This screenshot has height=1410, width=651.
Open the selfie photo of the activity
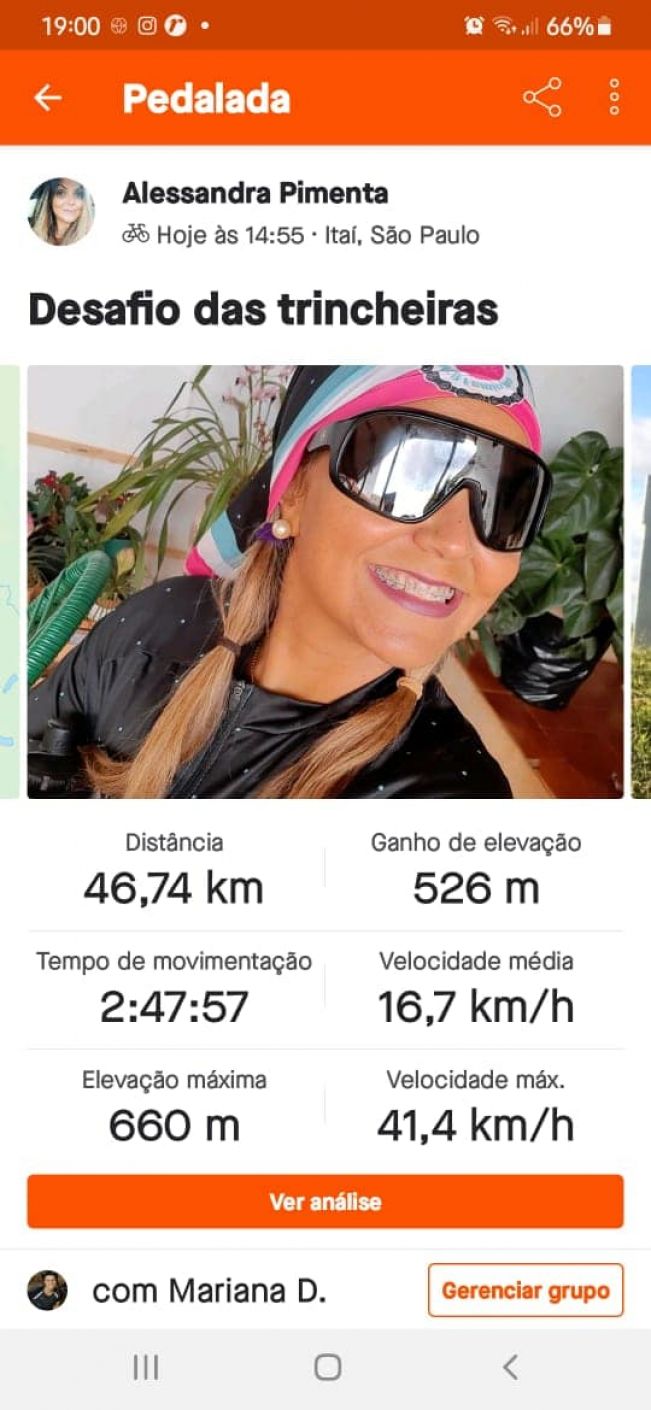tap(325, 581)
